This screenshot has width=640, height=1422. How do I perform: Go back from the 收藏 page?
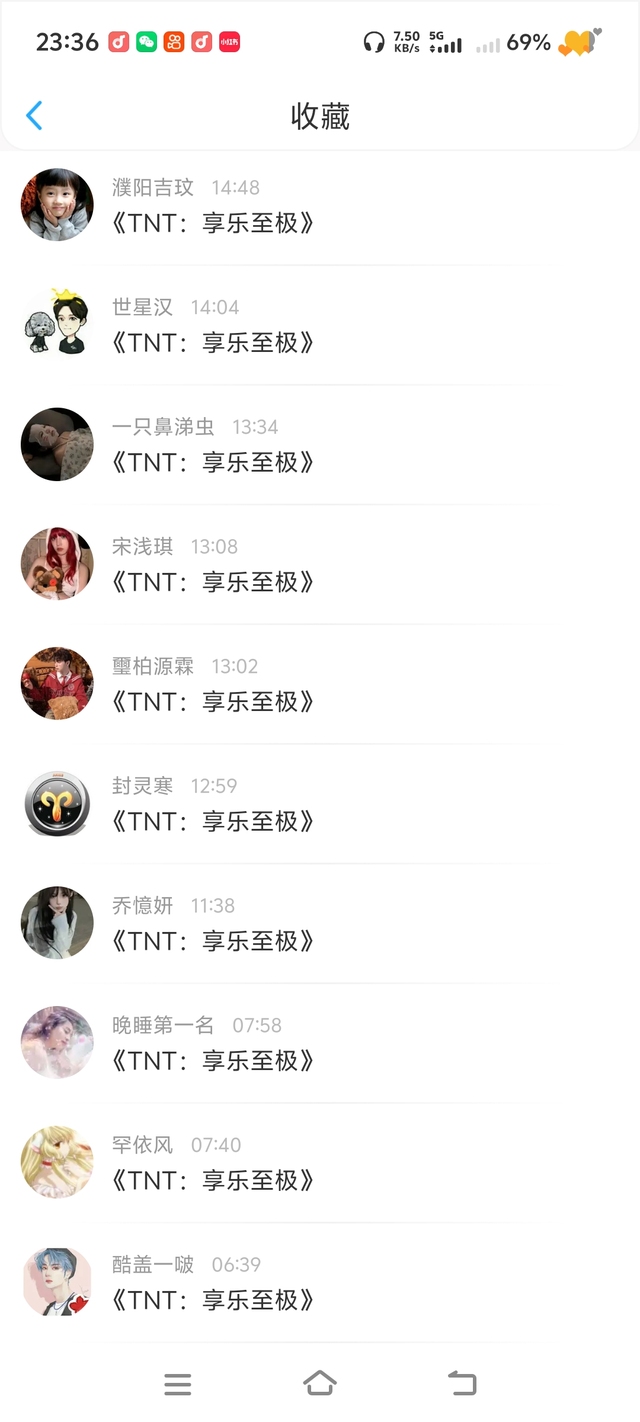tap(34, 116)
